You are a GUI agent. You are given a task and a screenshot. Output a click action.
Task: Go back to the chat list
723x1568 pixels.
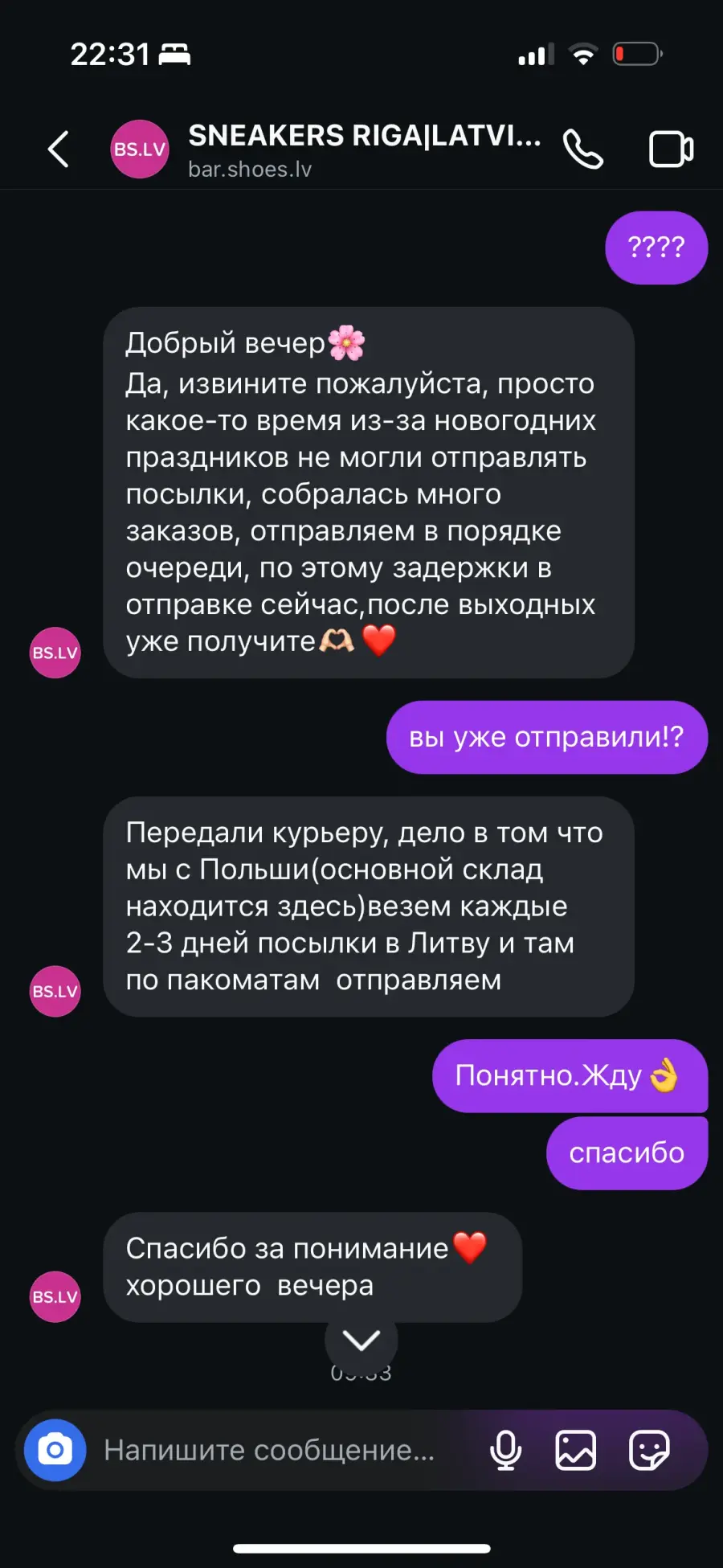(x=59, y=149)
